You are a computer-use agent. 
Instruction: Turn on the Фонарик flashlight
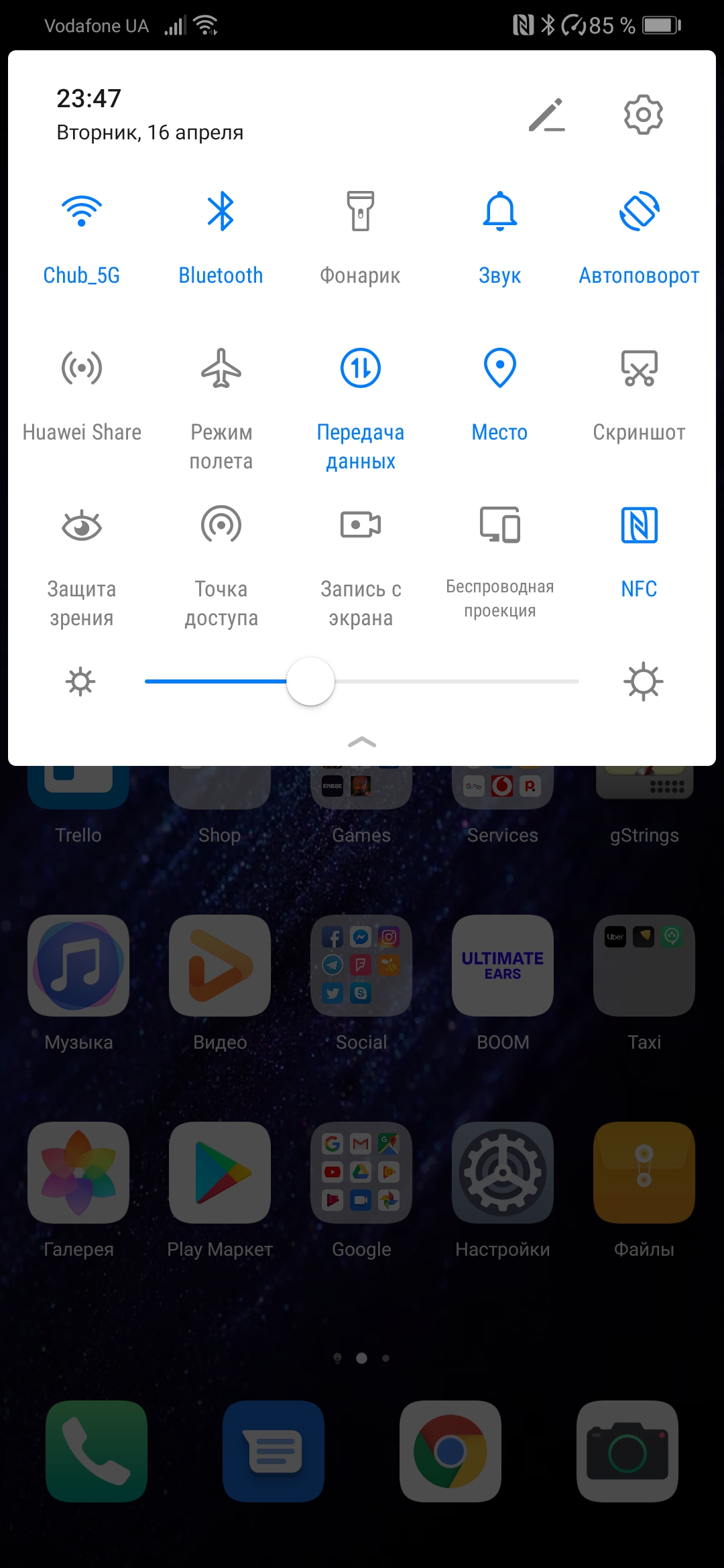pyautogui.click(x=360, y=212)
